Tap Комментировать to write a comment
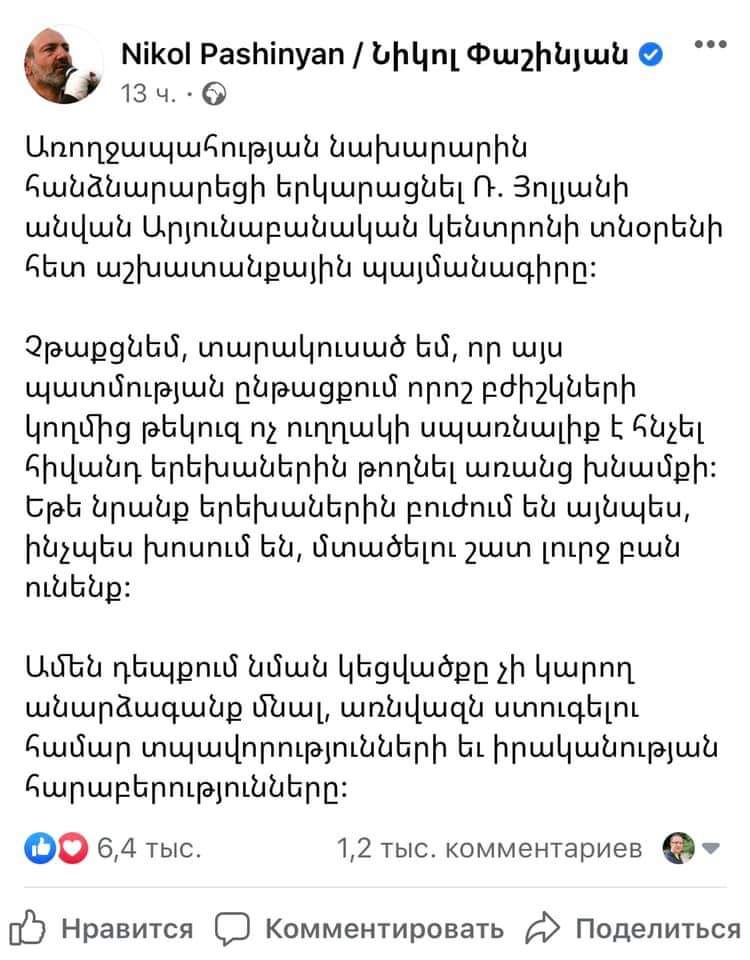Viewport: 750px width, 960px height. point(360,928)
